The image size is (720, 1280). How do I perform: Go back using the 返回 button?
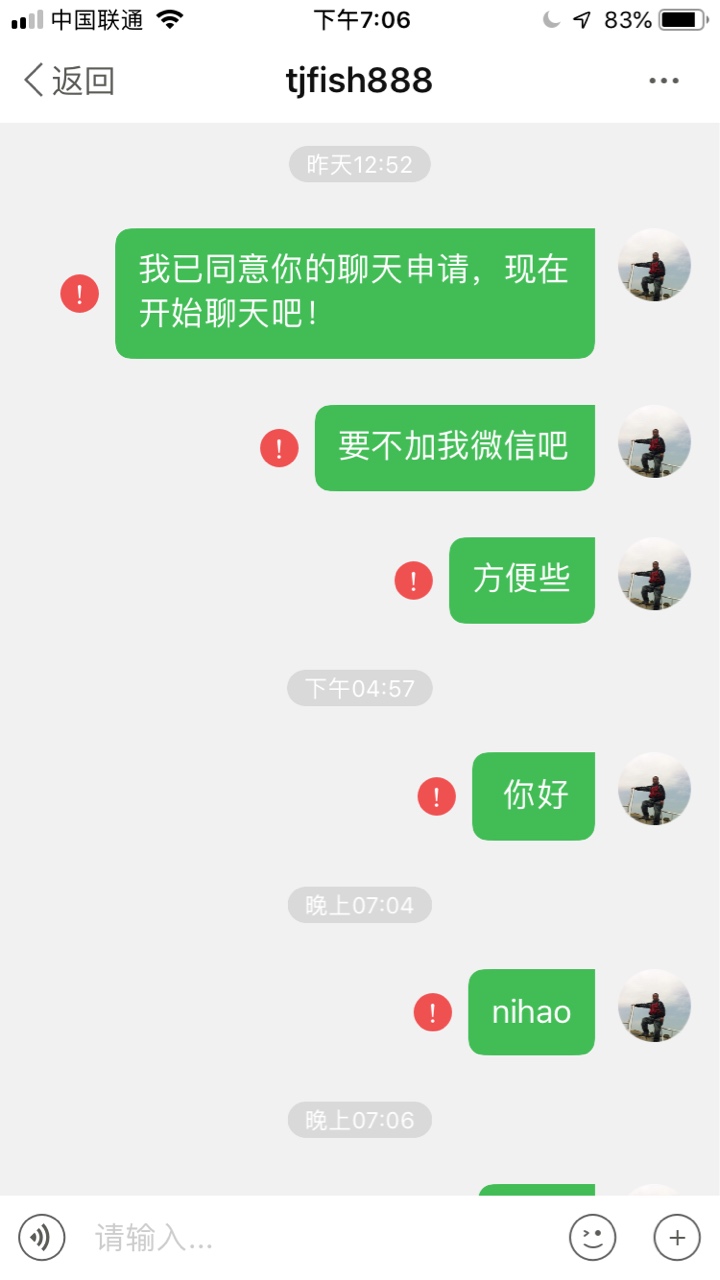coord(68,81)
